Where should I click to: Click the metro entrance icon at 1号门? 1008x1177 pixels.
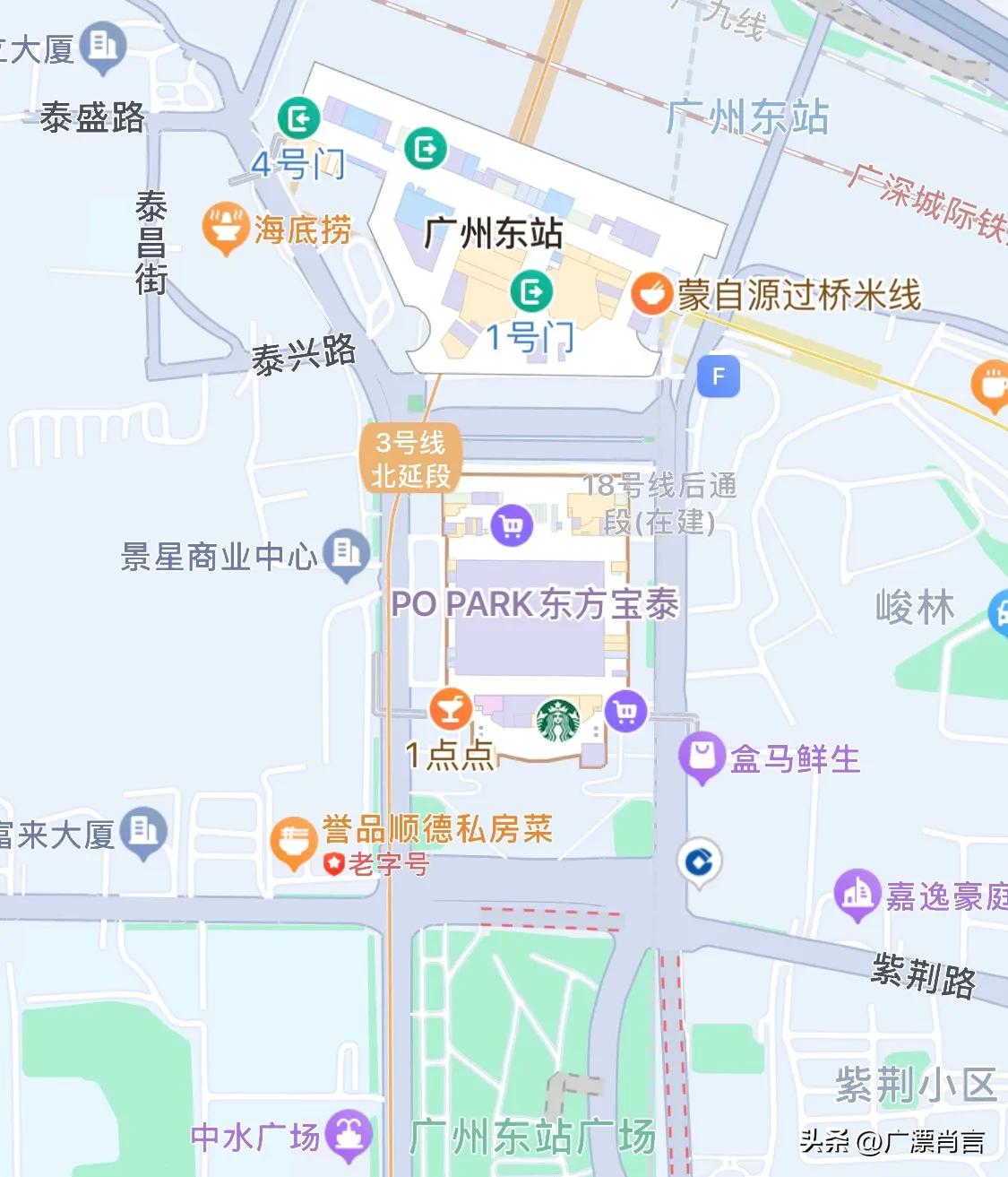[530, 290]
